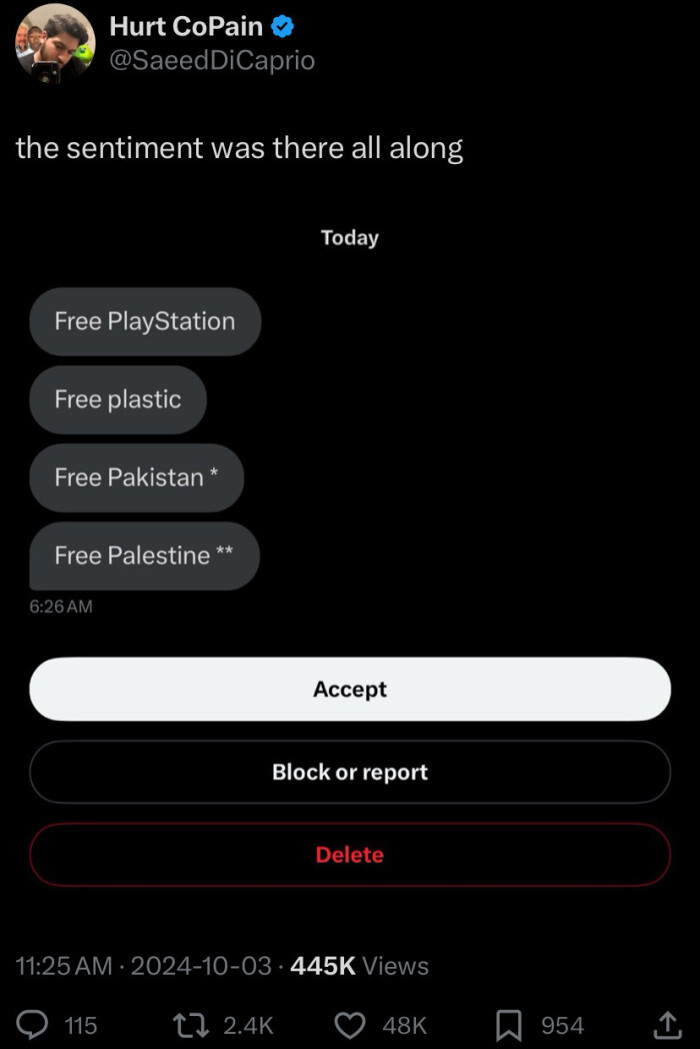Open the attached message screenshot image
This screenshot has width=700, height=1049.
pos(350,560)
